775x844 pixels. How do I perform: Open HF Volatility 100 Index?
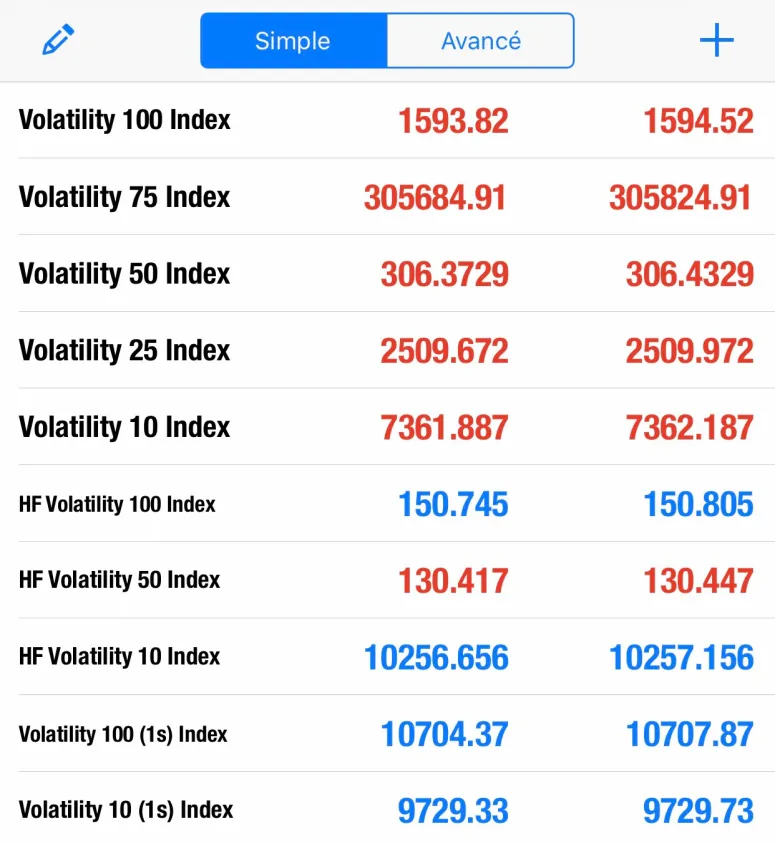(x=117, y=504)
